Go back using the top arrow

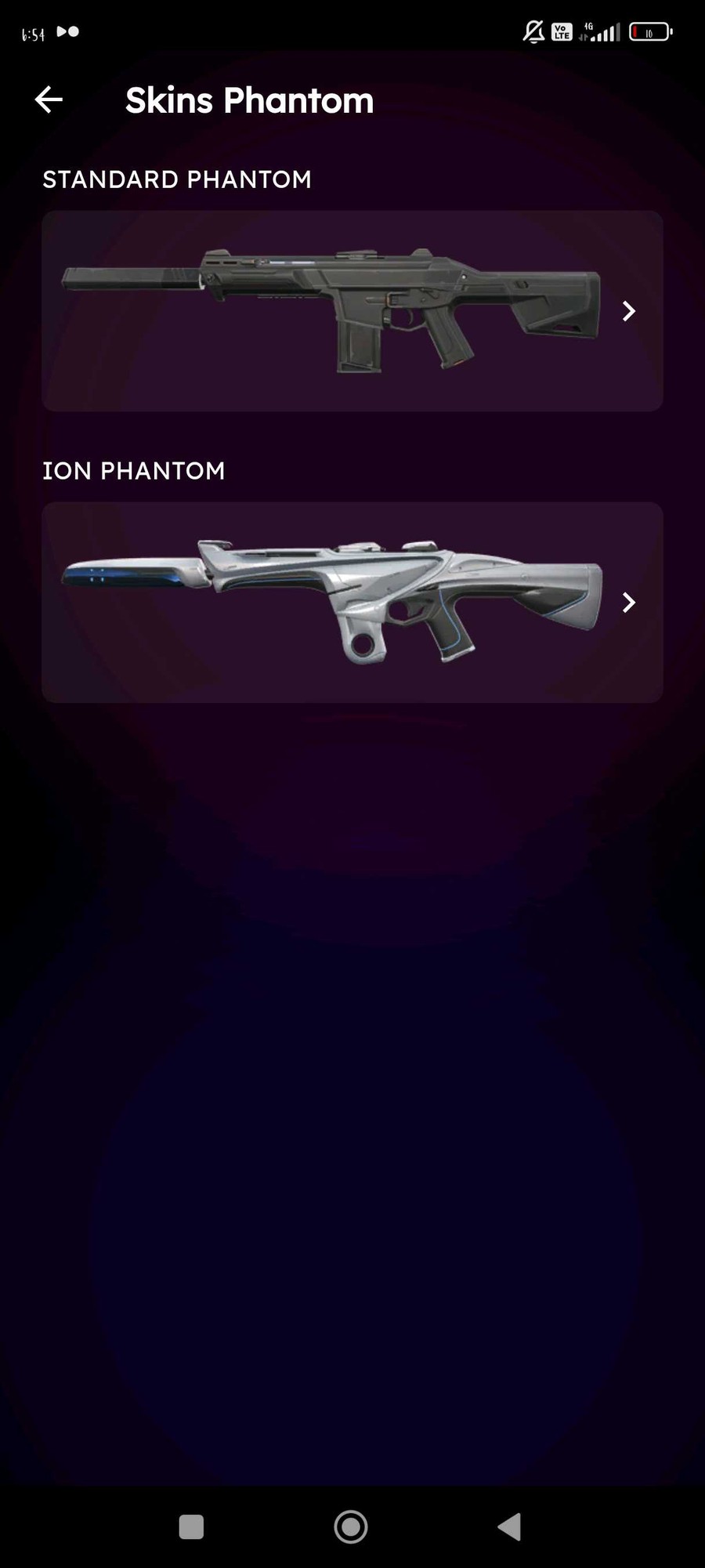pyautogui.click(x=49, y=100)
